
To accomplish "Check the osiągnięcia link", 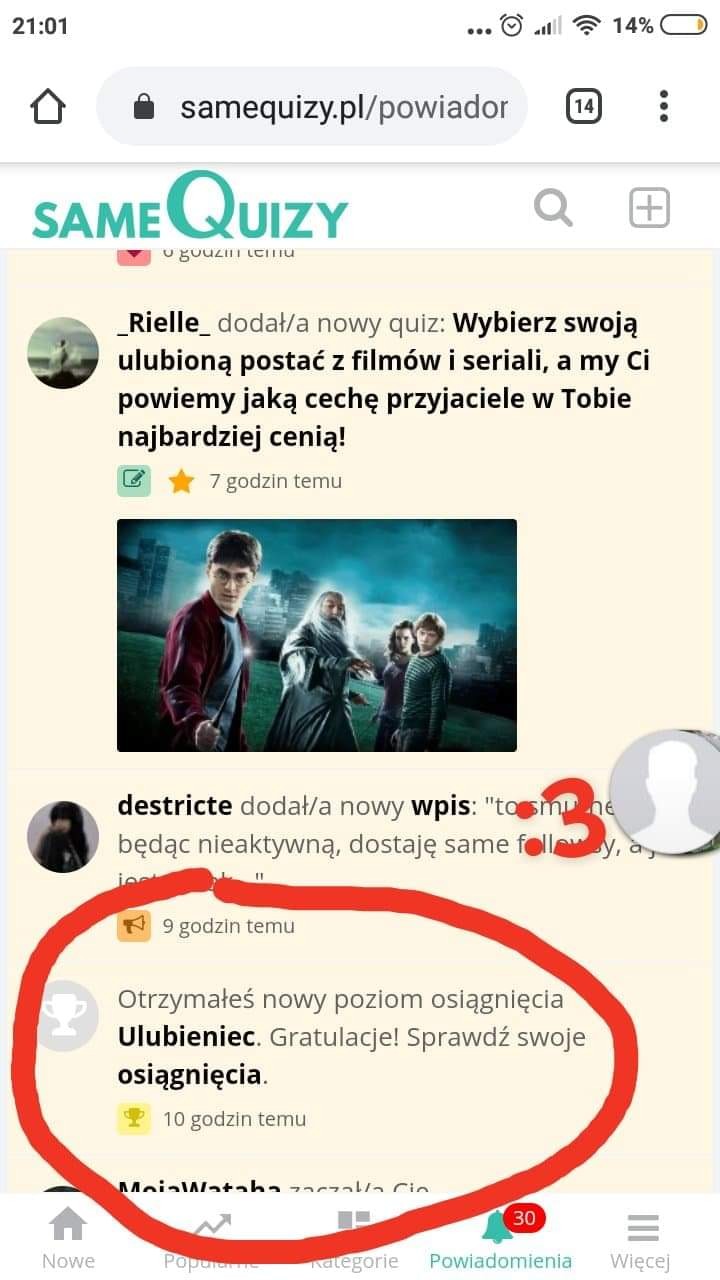I will 189,1075.
